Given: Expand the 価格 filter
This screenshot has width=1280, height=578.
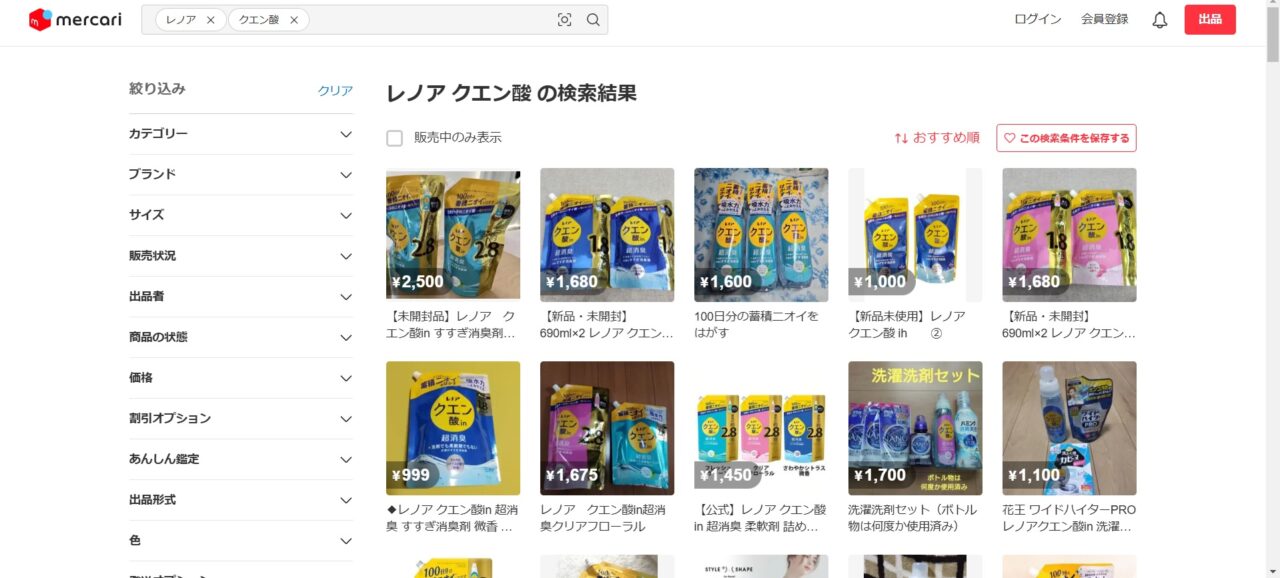Looking at the screenshot, I should pyautogui.click(x=240, y=378).
